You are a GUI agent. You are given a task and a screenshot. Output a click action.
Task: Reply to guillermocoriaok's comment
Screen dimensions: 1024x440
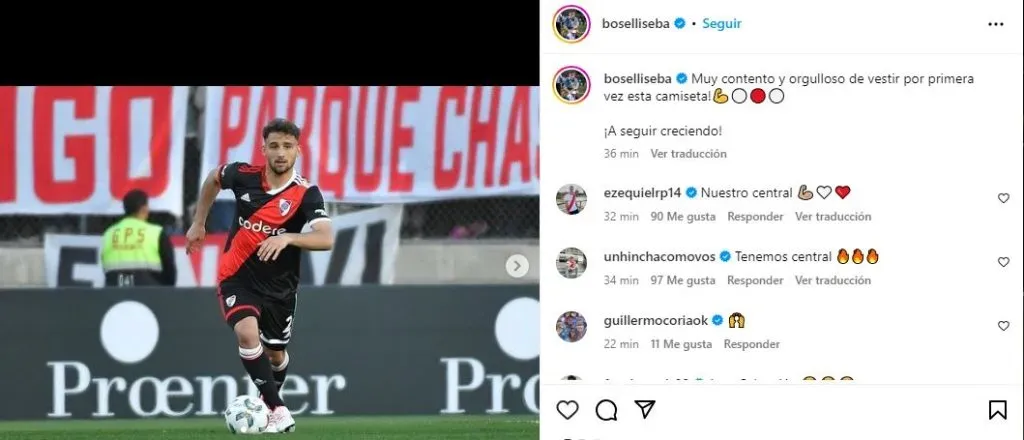click(x=752, y=344)
